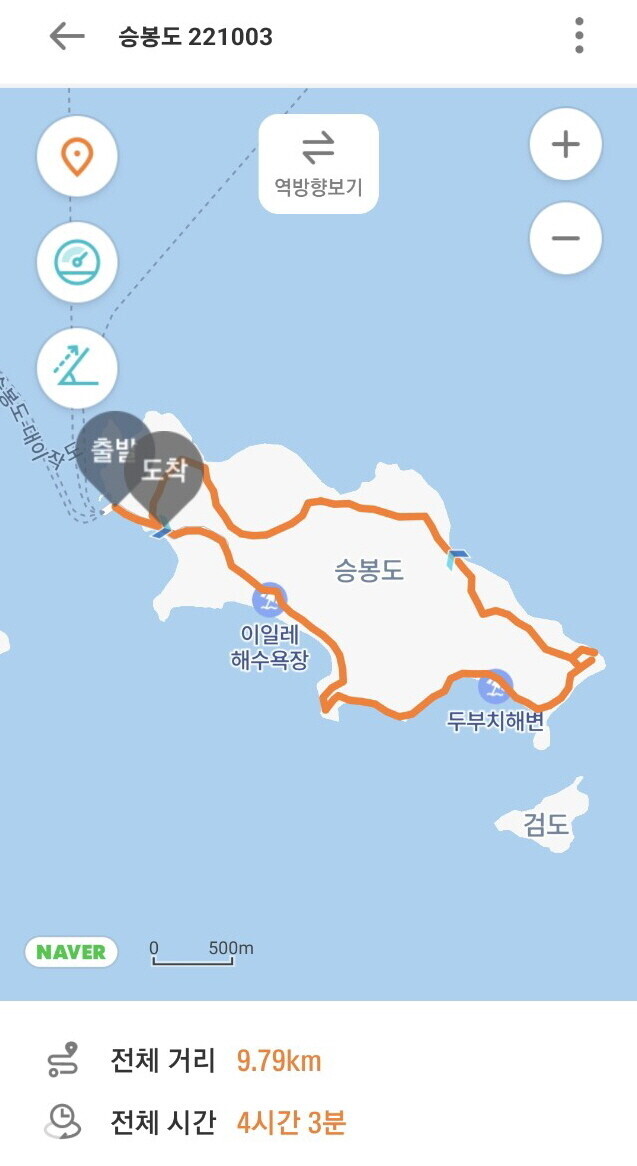Show the elevation slope chart
Image resolution: width=637 pixels, height=1166 pixels.
tap(77, 368)
